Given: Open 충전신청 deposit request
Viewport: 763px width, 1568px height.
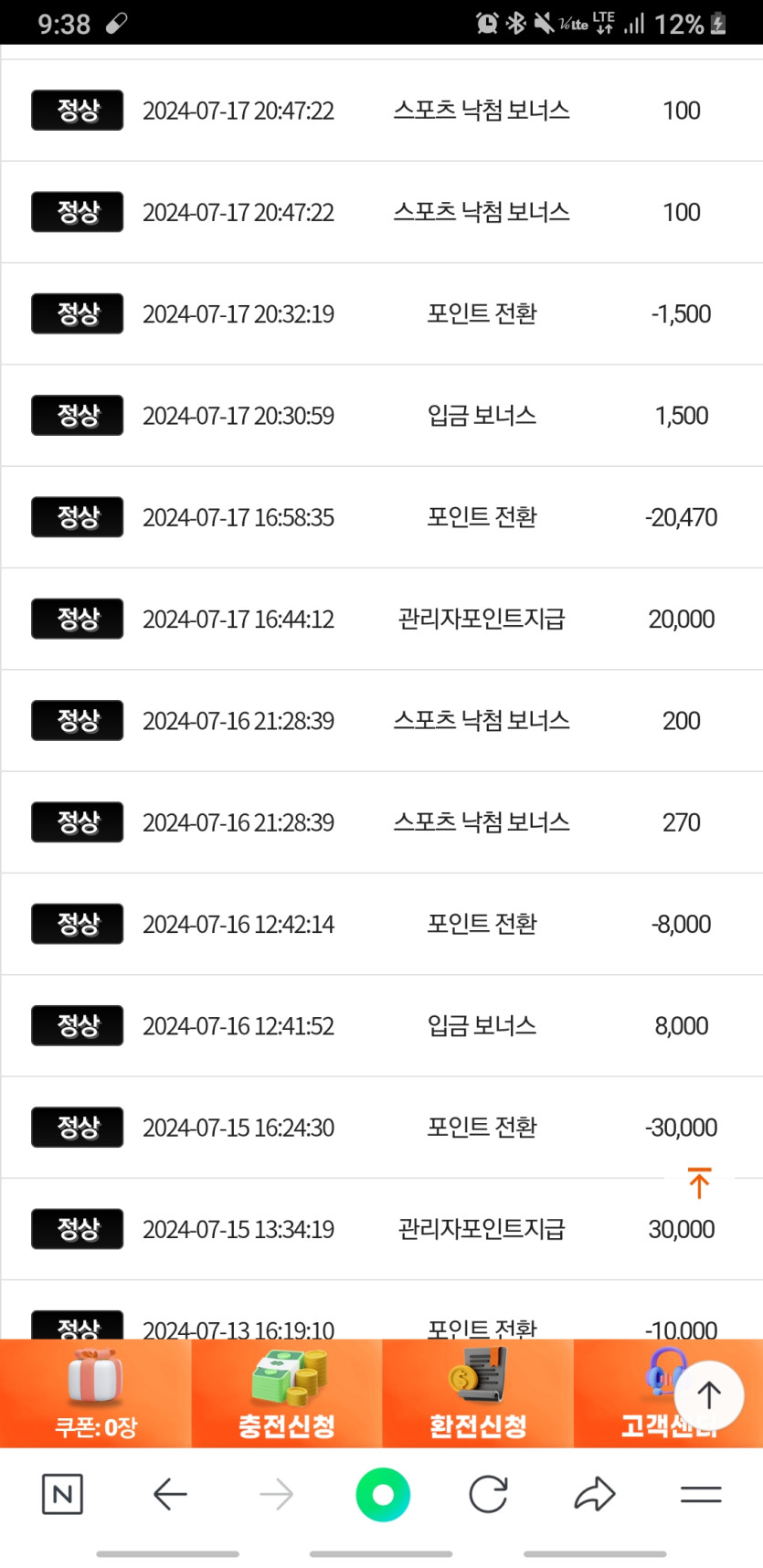Looking at the screenshot, I should [x=287, y=1393].
